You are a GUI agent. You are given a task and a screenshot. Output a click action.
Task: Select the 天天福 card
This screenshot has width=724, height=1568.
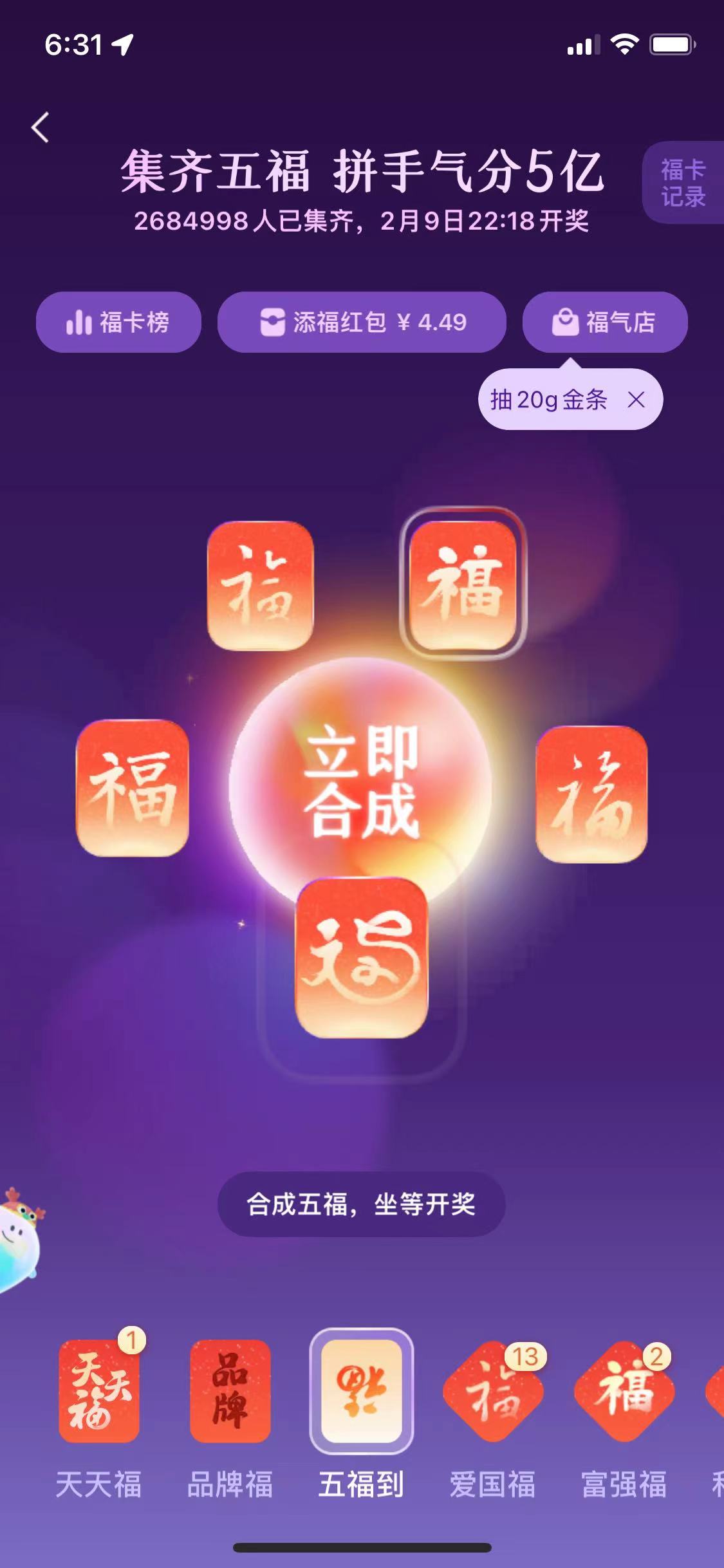99,1390
